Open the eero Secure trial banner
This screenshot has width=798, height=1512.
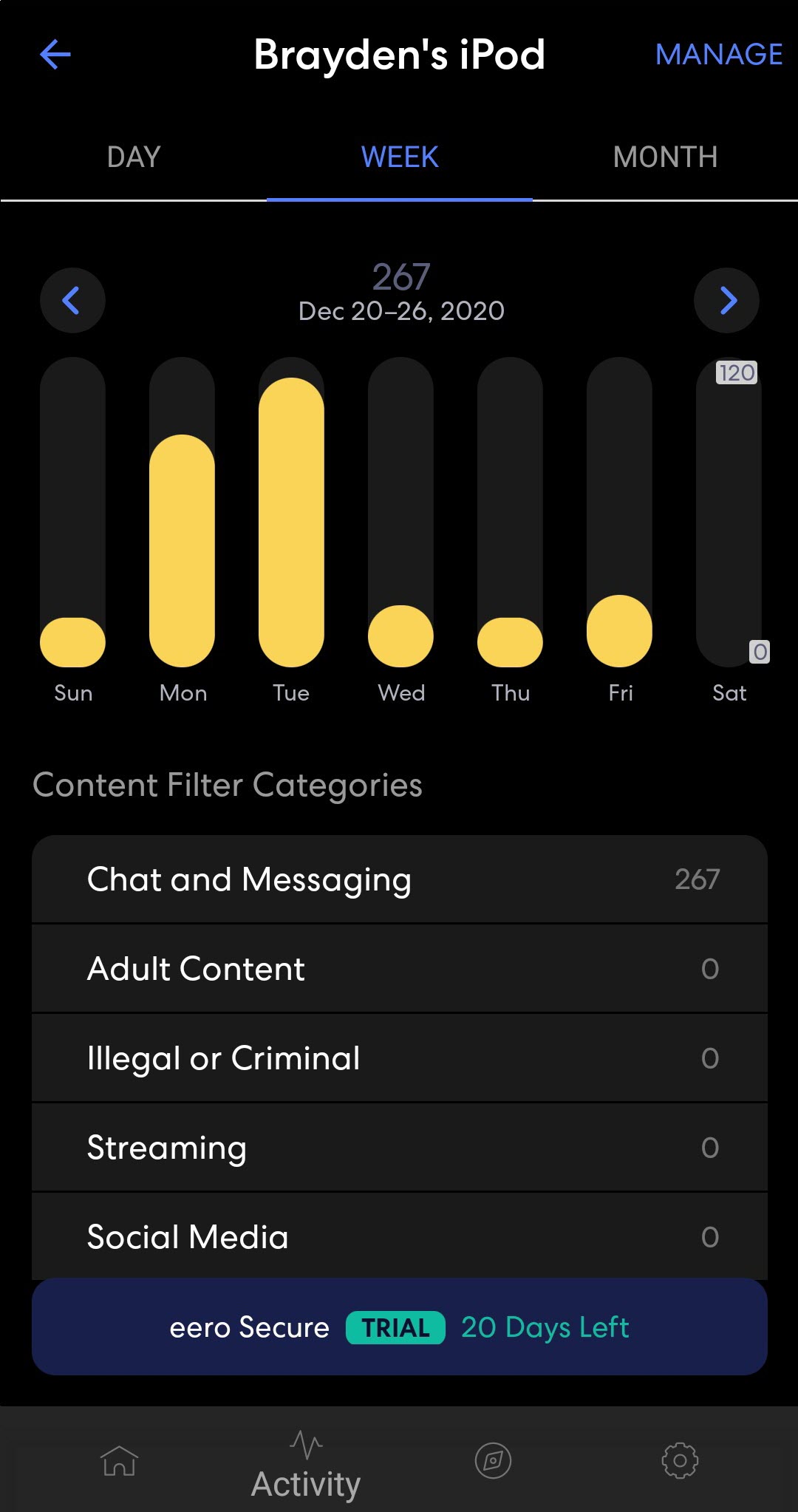(x=400, y=1327)
